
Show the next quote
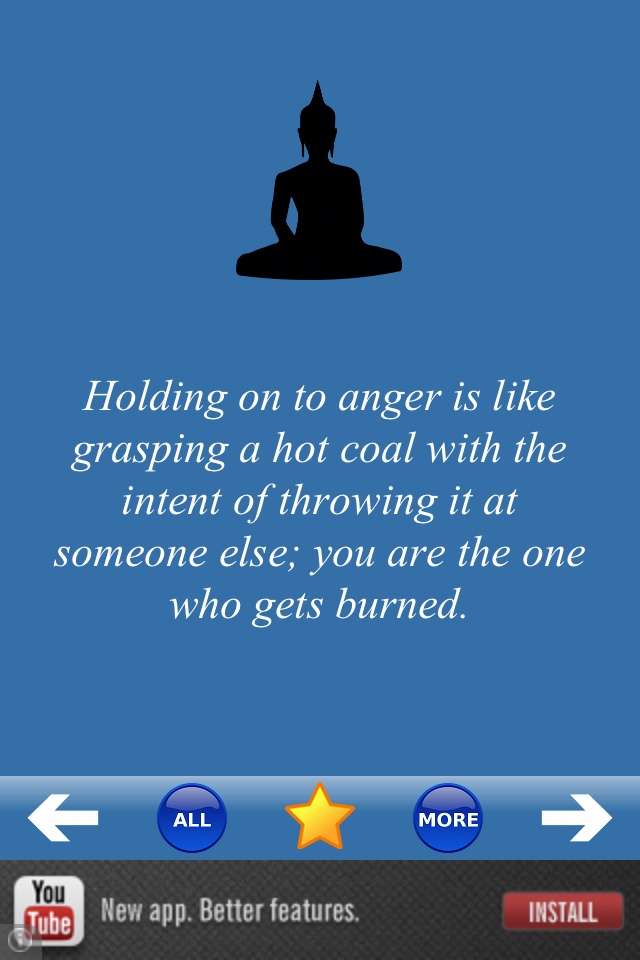click(577, 818)
